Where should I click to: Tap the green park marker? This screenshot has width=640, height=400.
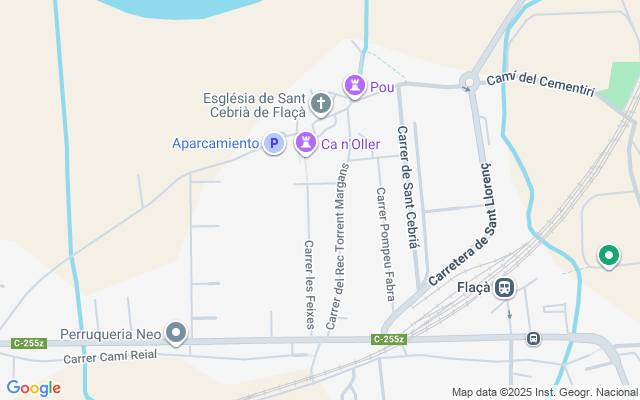[608, 256]
